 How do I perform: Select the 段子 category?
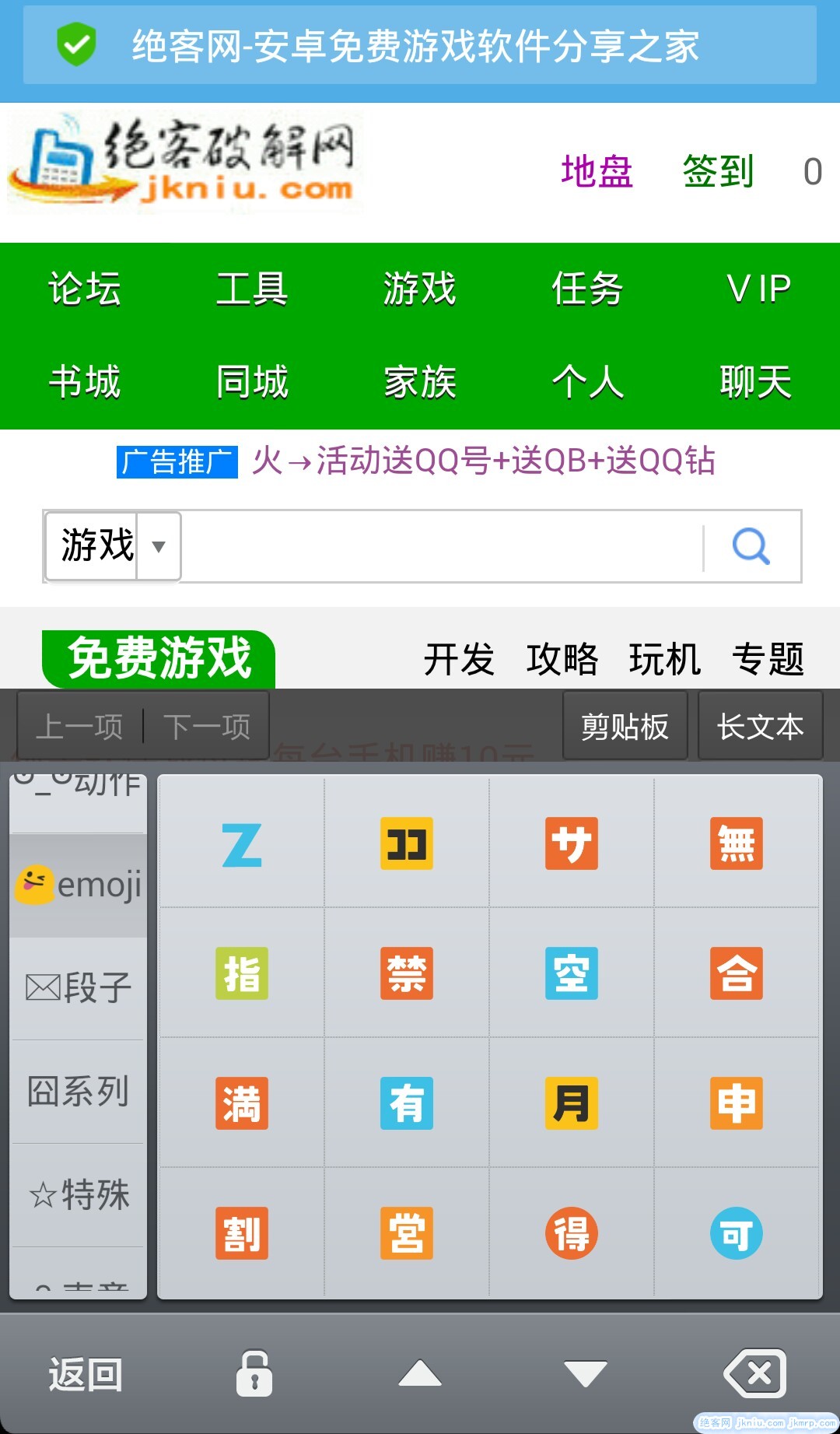(x=79, y=988)
